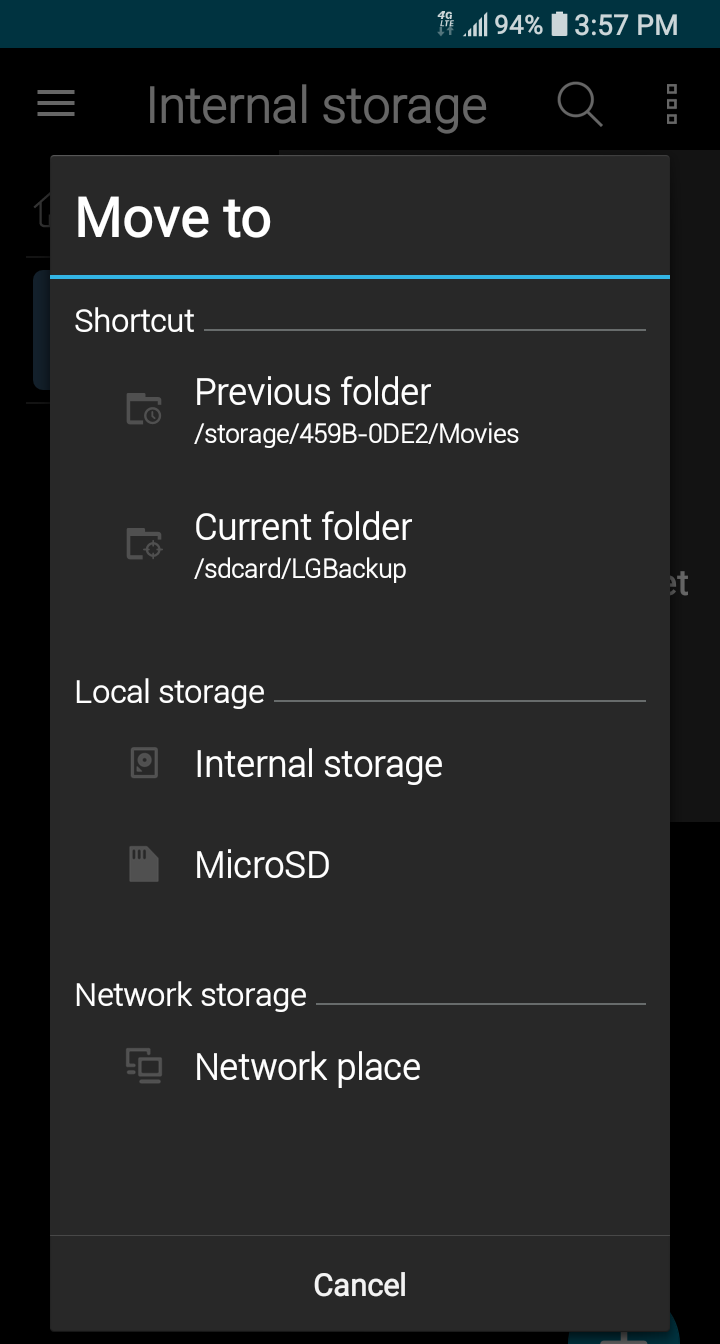This screenshot has width=720, height=1344.
Task: Pick Internal storage as destination
Action: (360, 764)
